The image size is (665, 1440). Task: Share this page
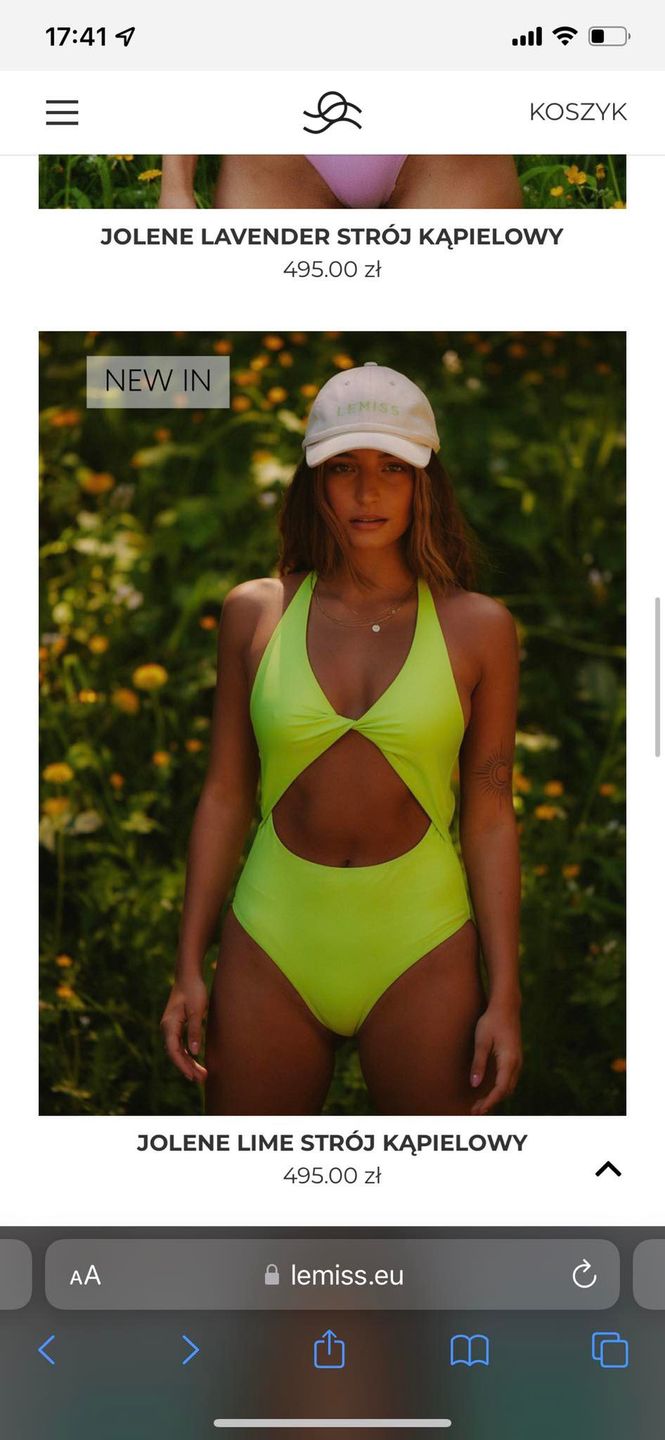coord(329,1351)
